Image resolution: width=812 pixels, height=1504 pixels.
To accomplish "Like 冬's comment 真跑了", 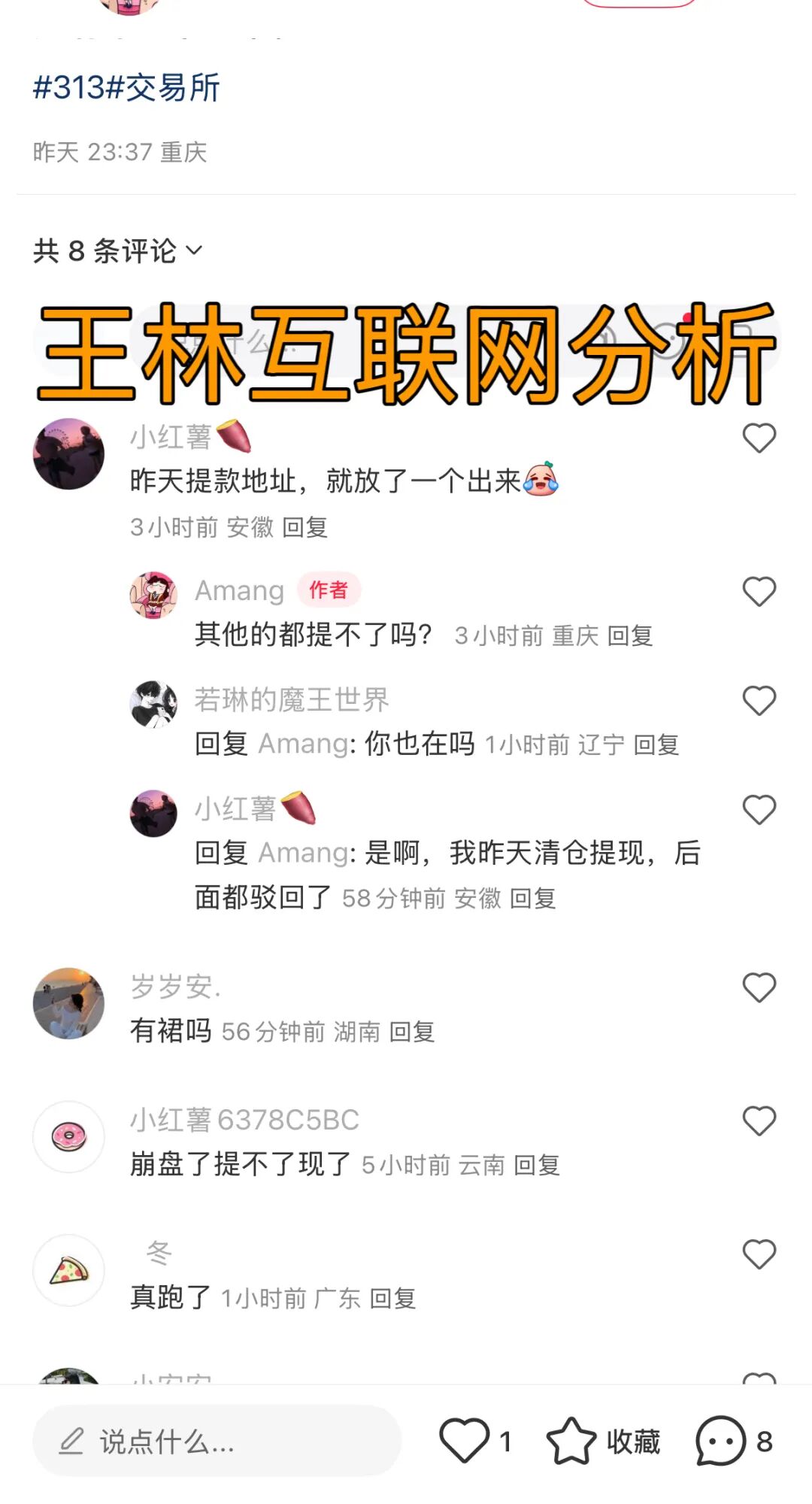I will coord(759,1254).
